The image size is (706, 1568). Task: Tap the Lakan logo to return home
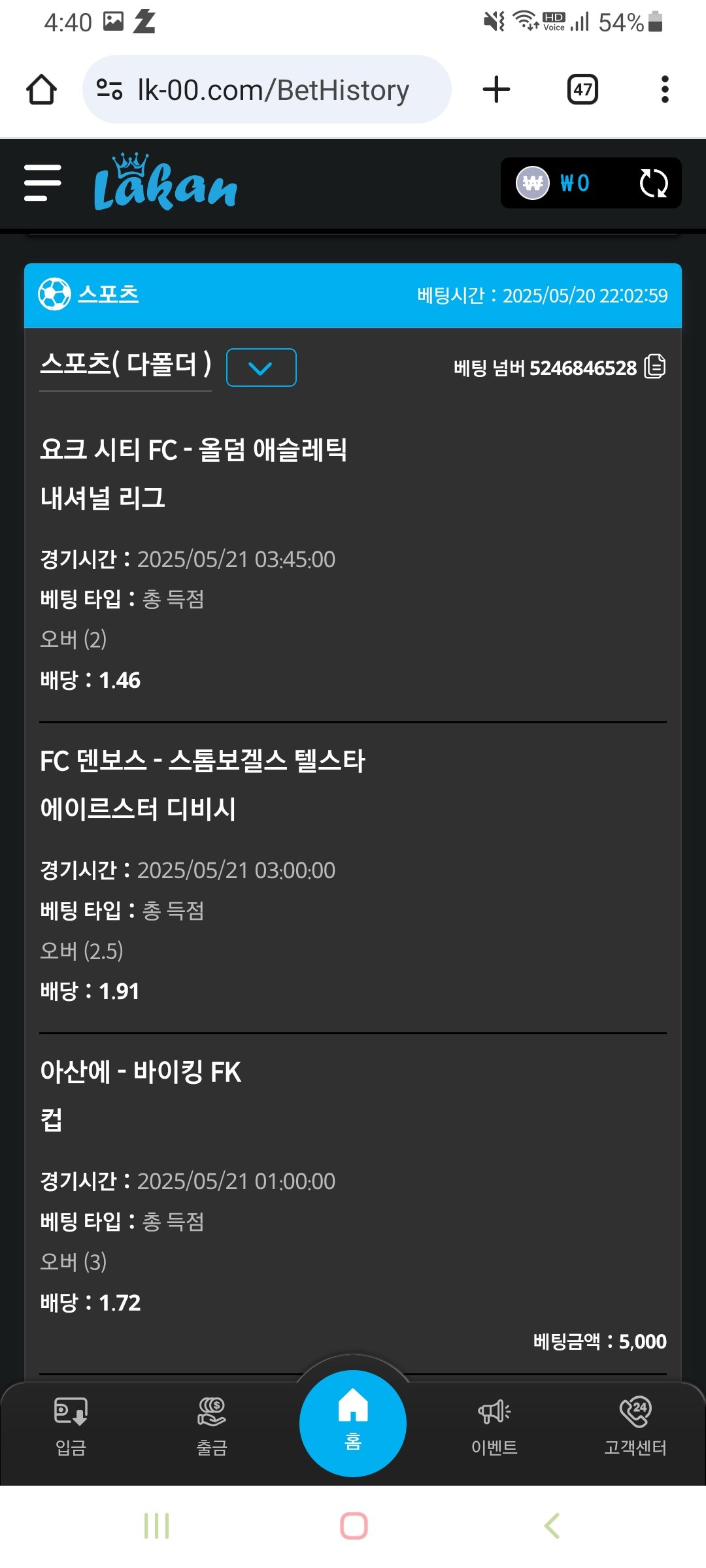(165, 184)
